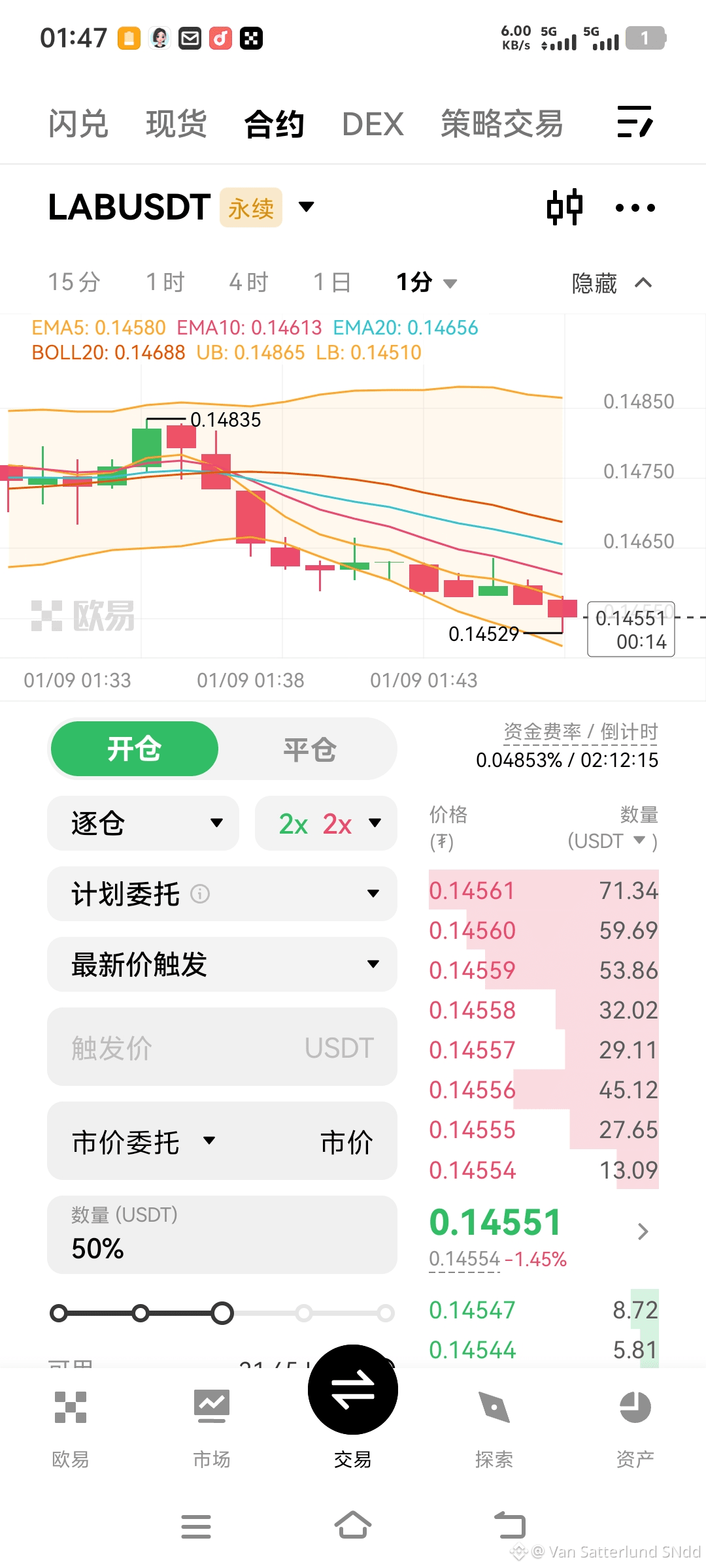Switch to the 闪兑 tab

tap(78, 124)
